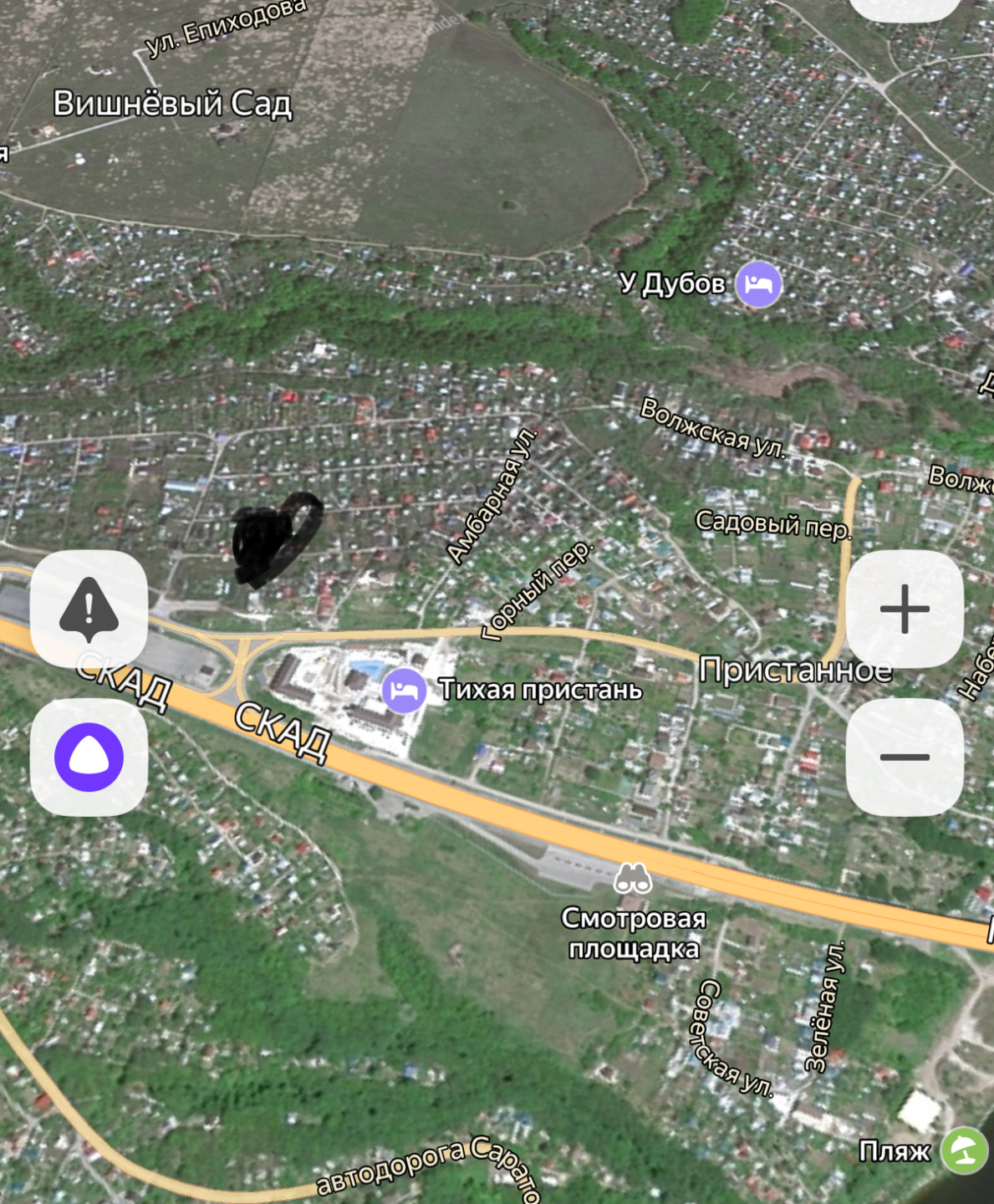Open the У Дубов hotel marker
The height and width of the screenshot is (1204, 994).
click(758, 284)
